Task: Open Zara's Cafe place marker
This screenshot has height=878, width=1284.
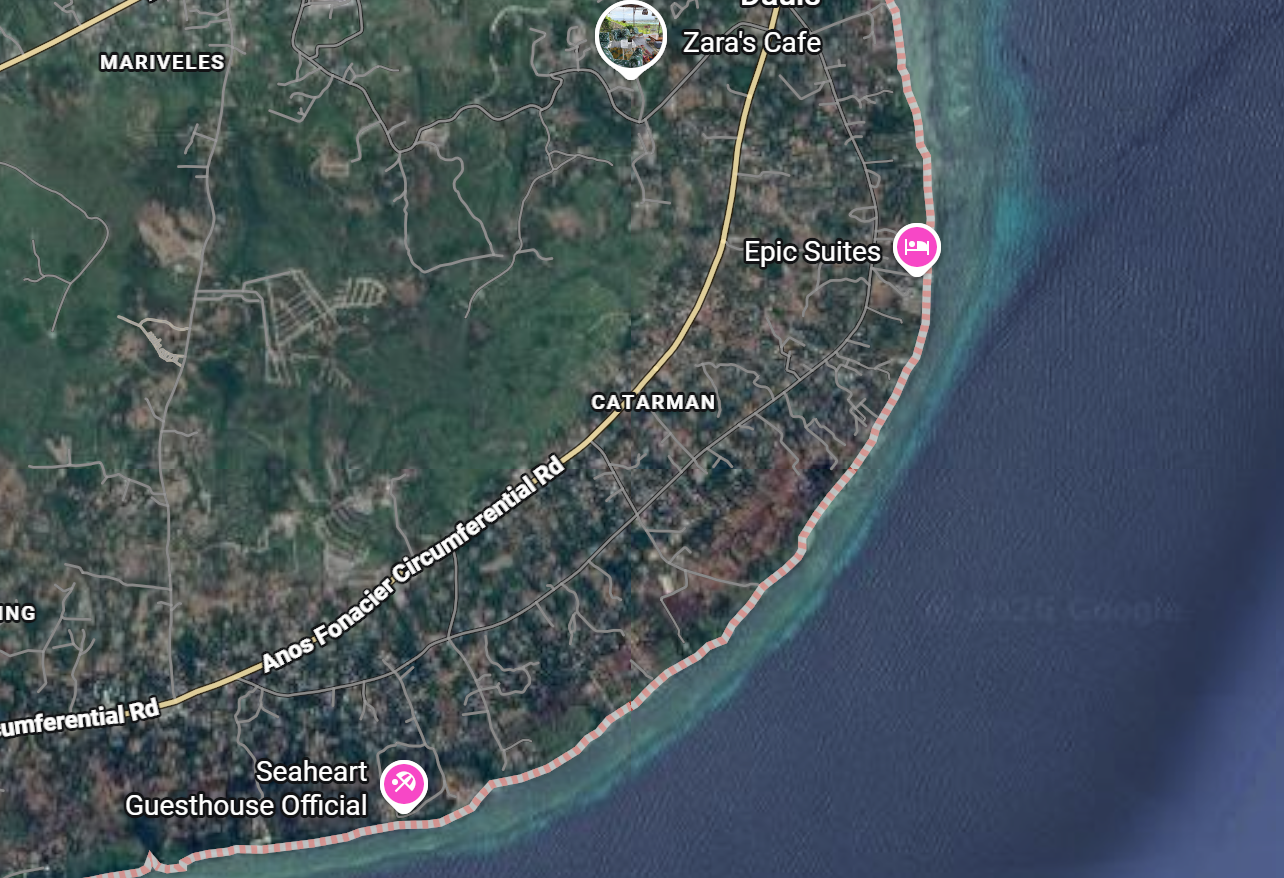Action: (630, 36)
